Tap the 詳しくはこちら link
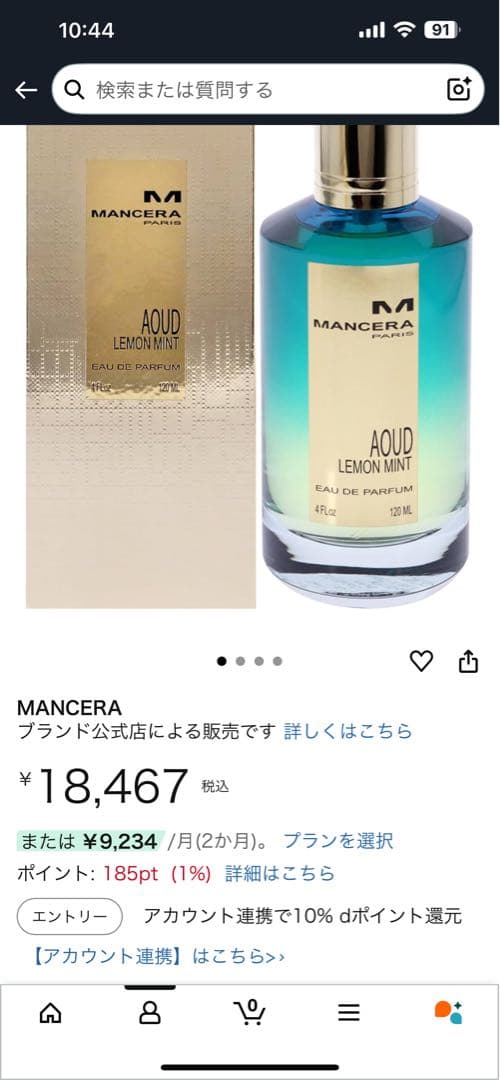This screenshot has height=1080, width=500. coord(348,731)
